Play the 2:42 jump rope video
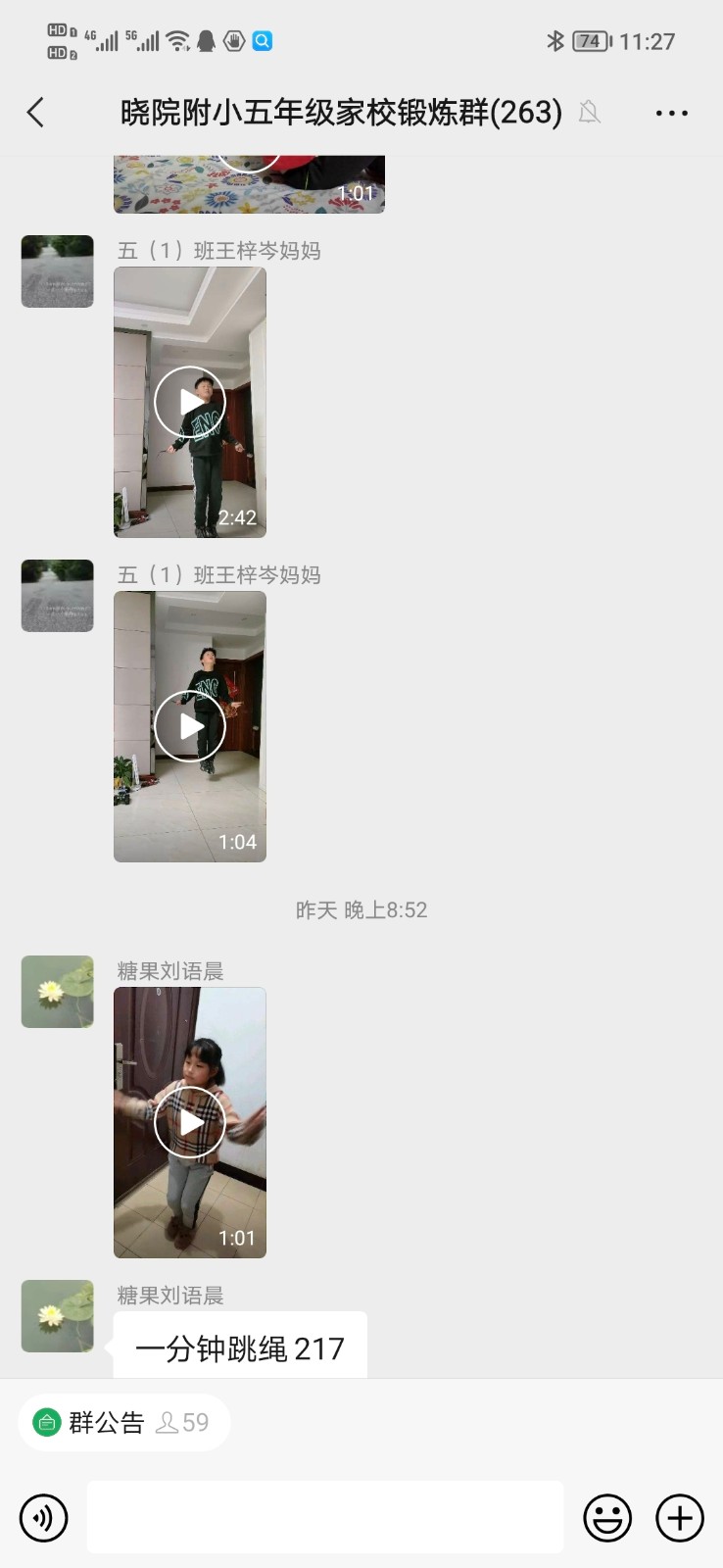Screen dimensions: 723x1568 [190, 402]
